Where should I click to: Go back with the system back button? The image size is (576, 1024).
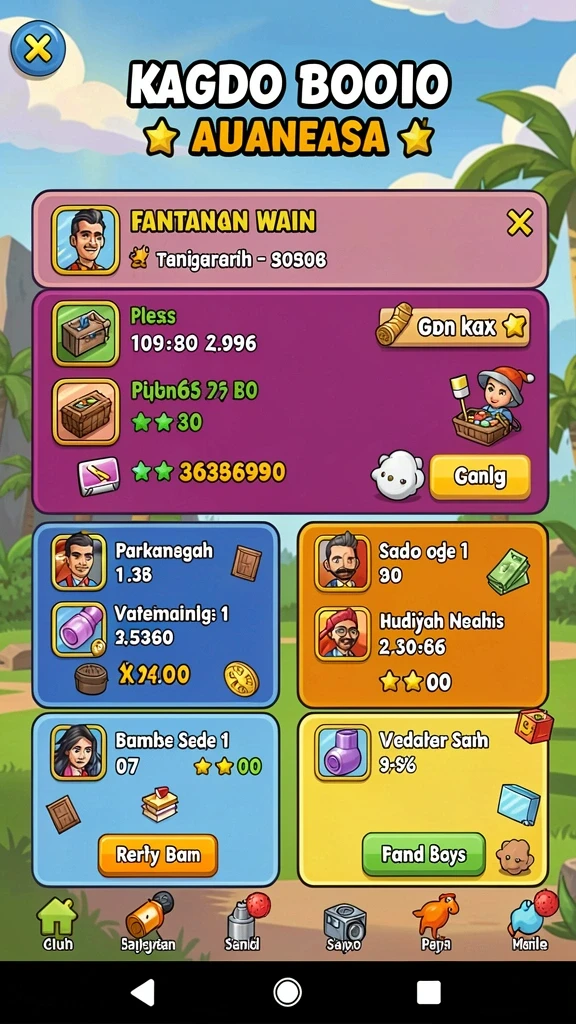click(x=143, y=992)
